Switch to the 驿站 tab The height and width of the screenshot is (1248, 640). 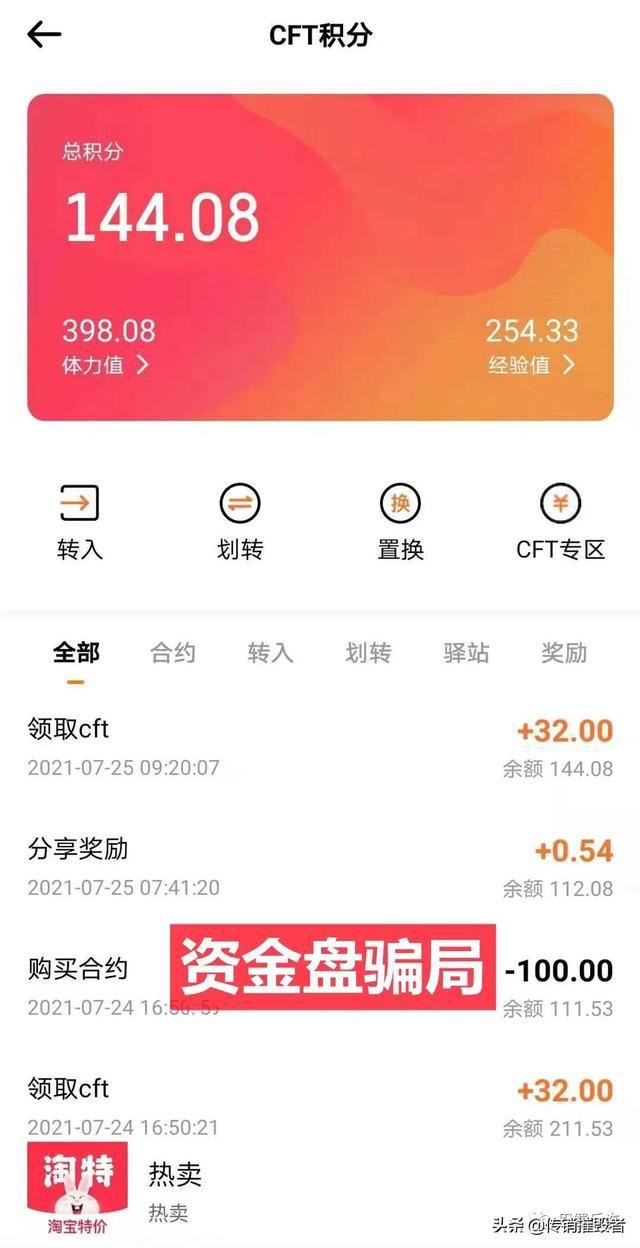(x=466, y=654)
